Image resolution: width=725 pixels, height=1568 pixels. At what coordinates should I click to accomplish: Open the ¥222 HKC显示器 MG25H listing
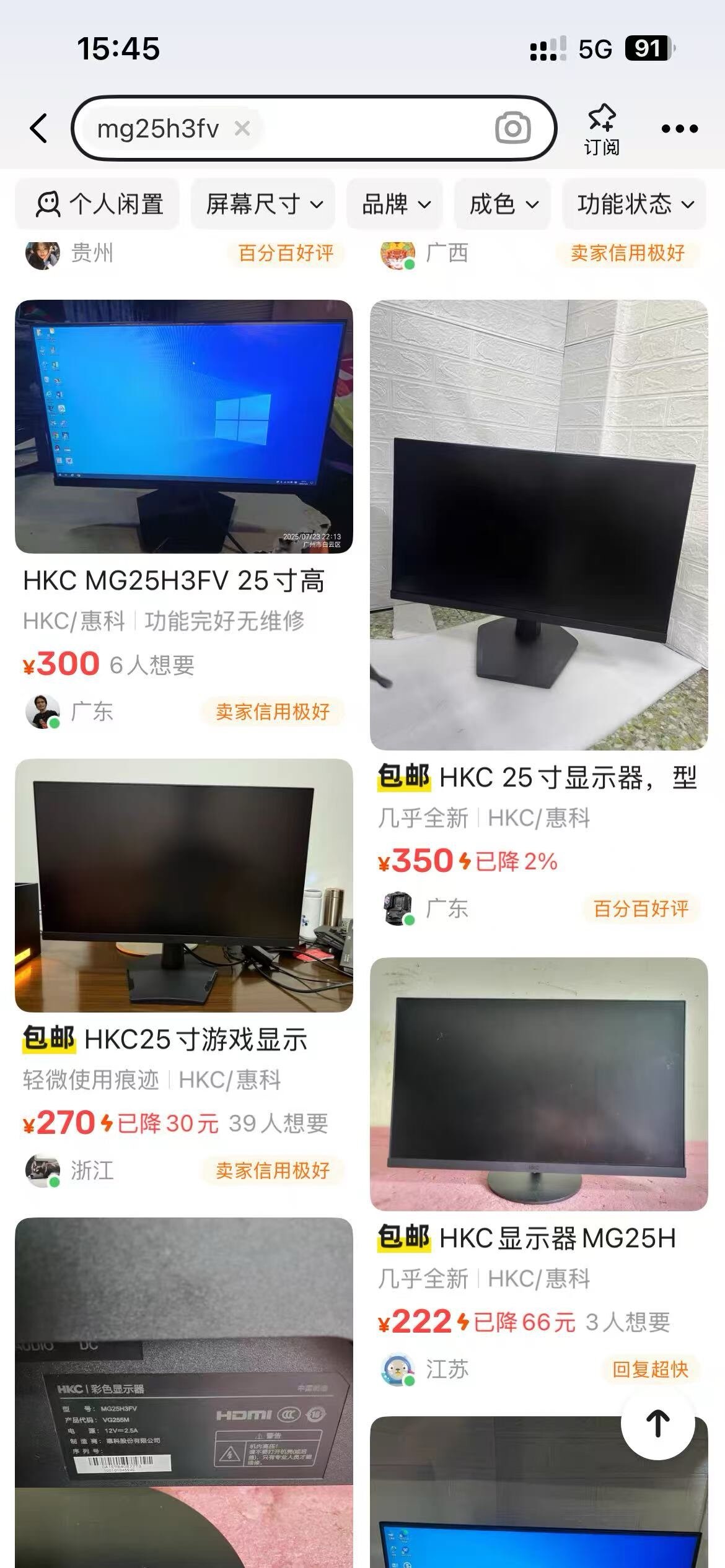tap(538, 1084)
